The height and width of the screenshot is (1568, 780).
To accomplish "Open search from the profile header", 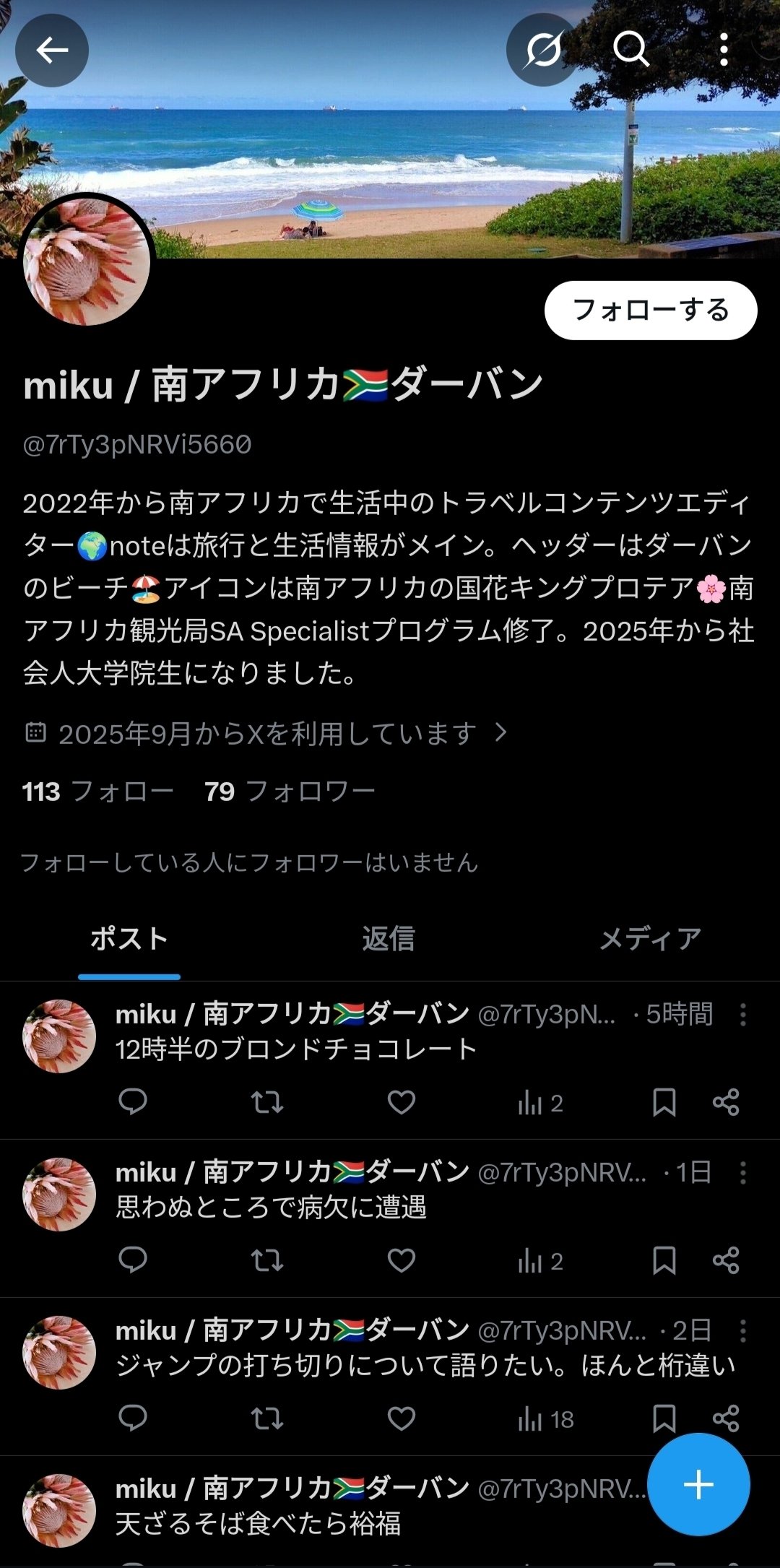I will 633,51.
